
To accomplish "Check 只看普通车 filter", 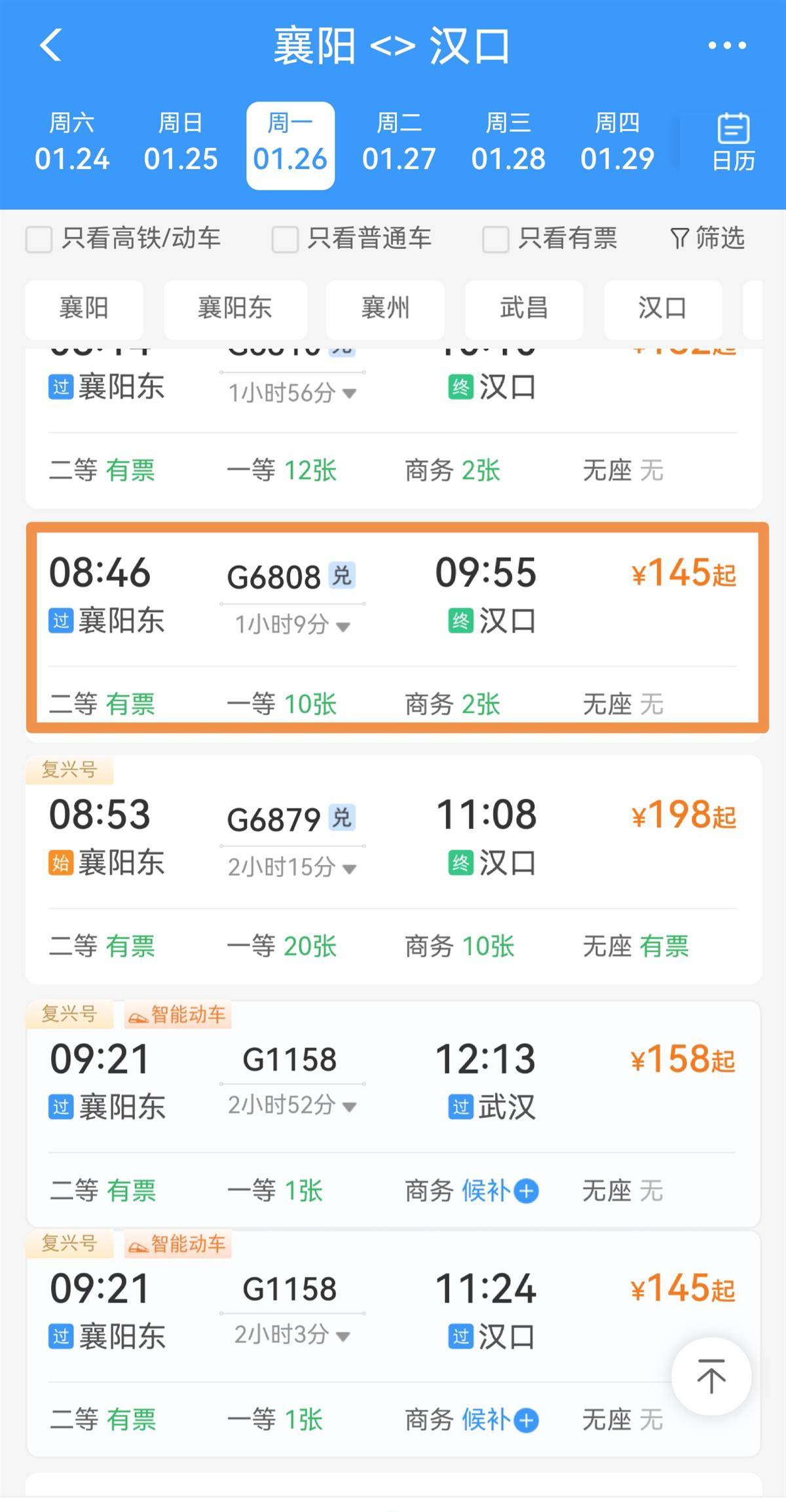I will click(285, 239).
